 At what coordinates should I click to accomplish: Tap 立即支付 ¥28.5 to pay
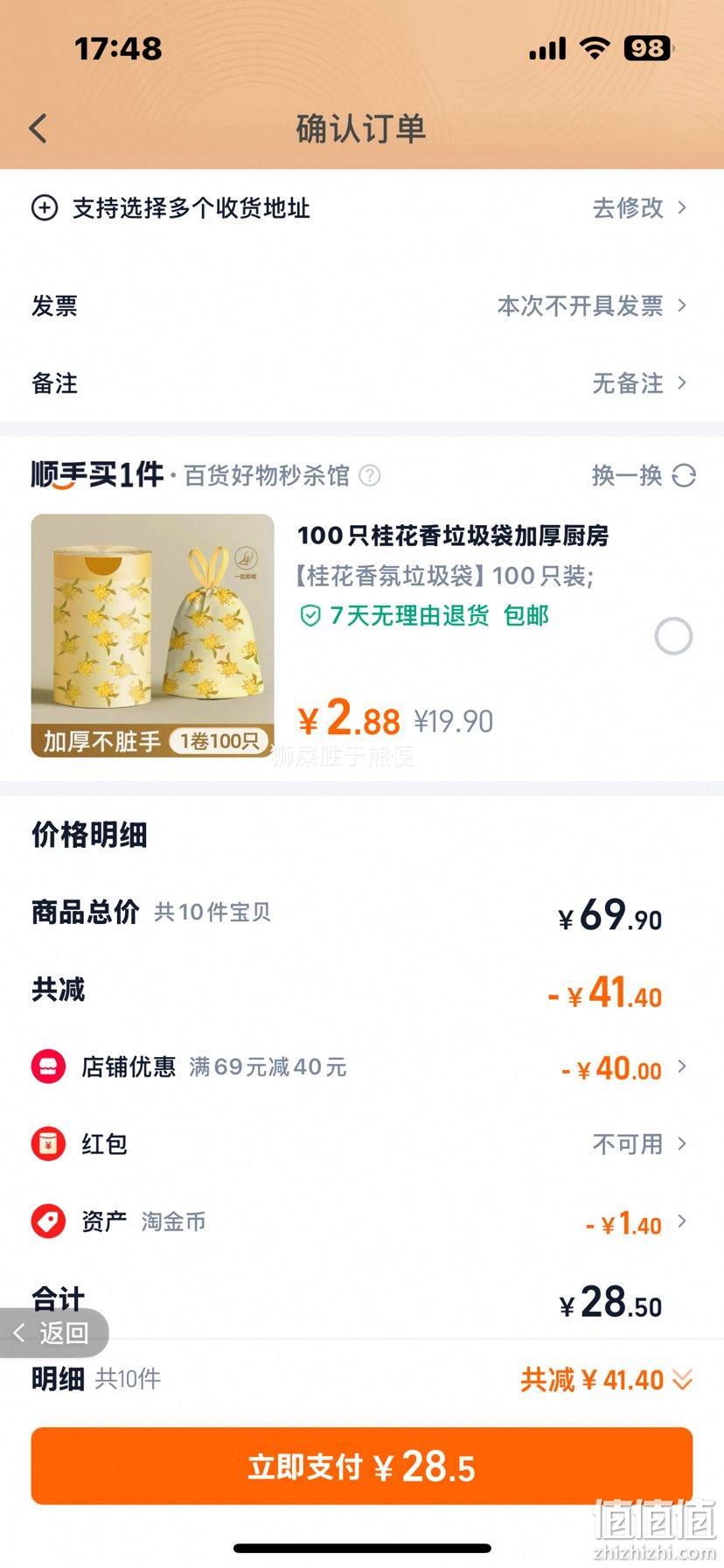click(361, 1466)
